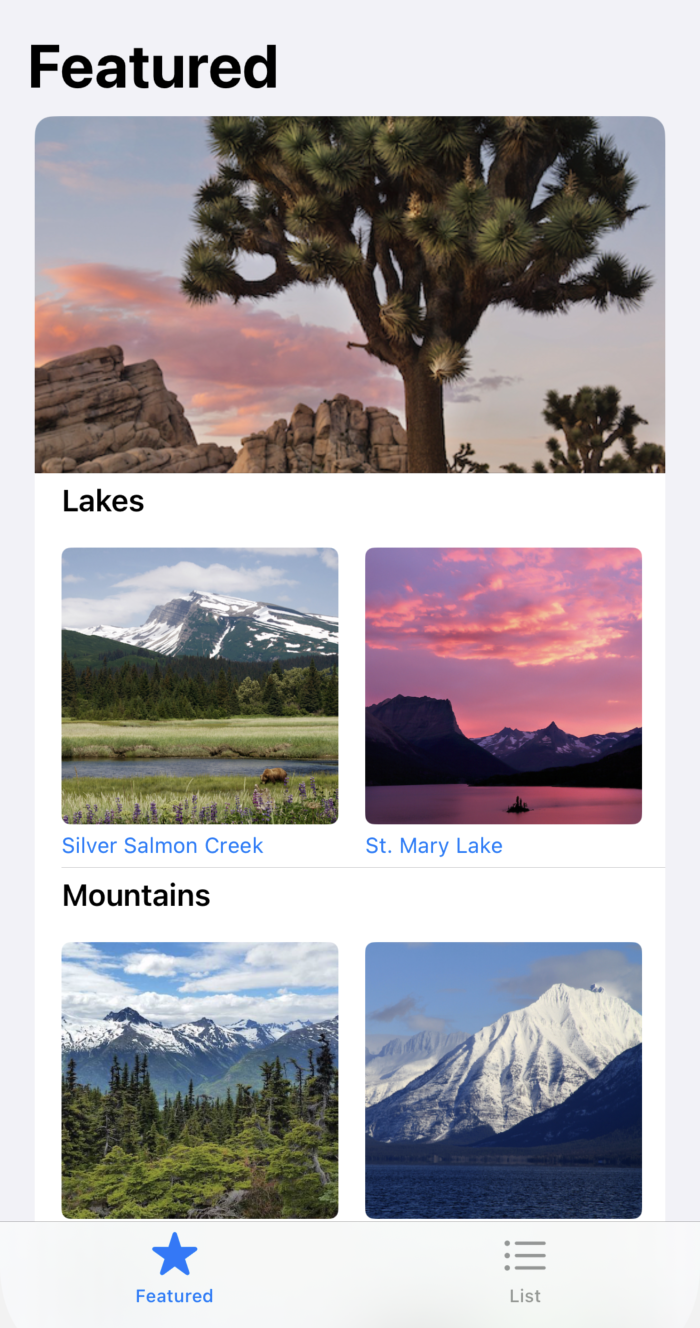
Task: Open the forested mountain range card under Mountains
Action: 200,1080
